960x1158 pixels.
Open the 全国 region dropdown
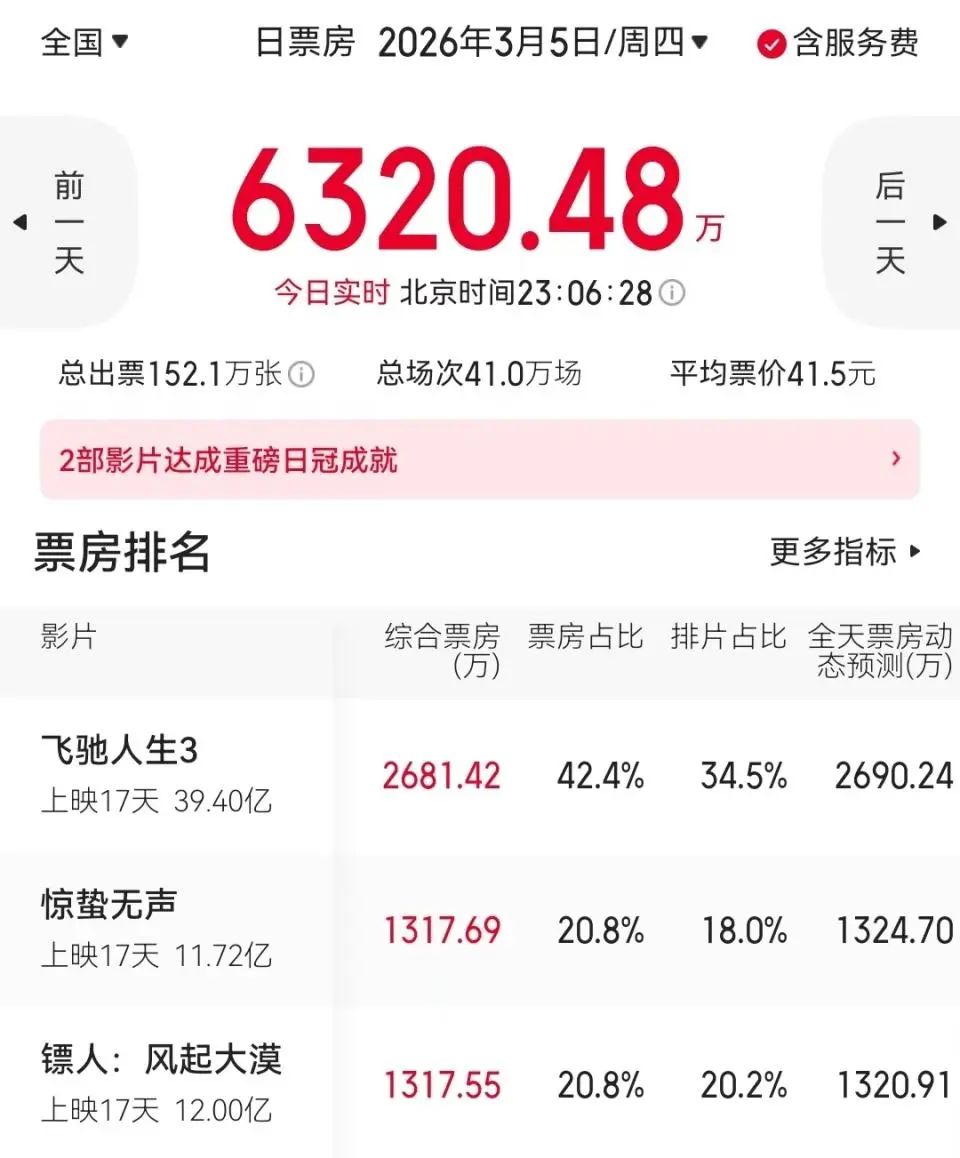85,43
